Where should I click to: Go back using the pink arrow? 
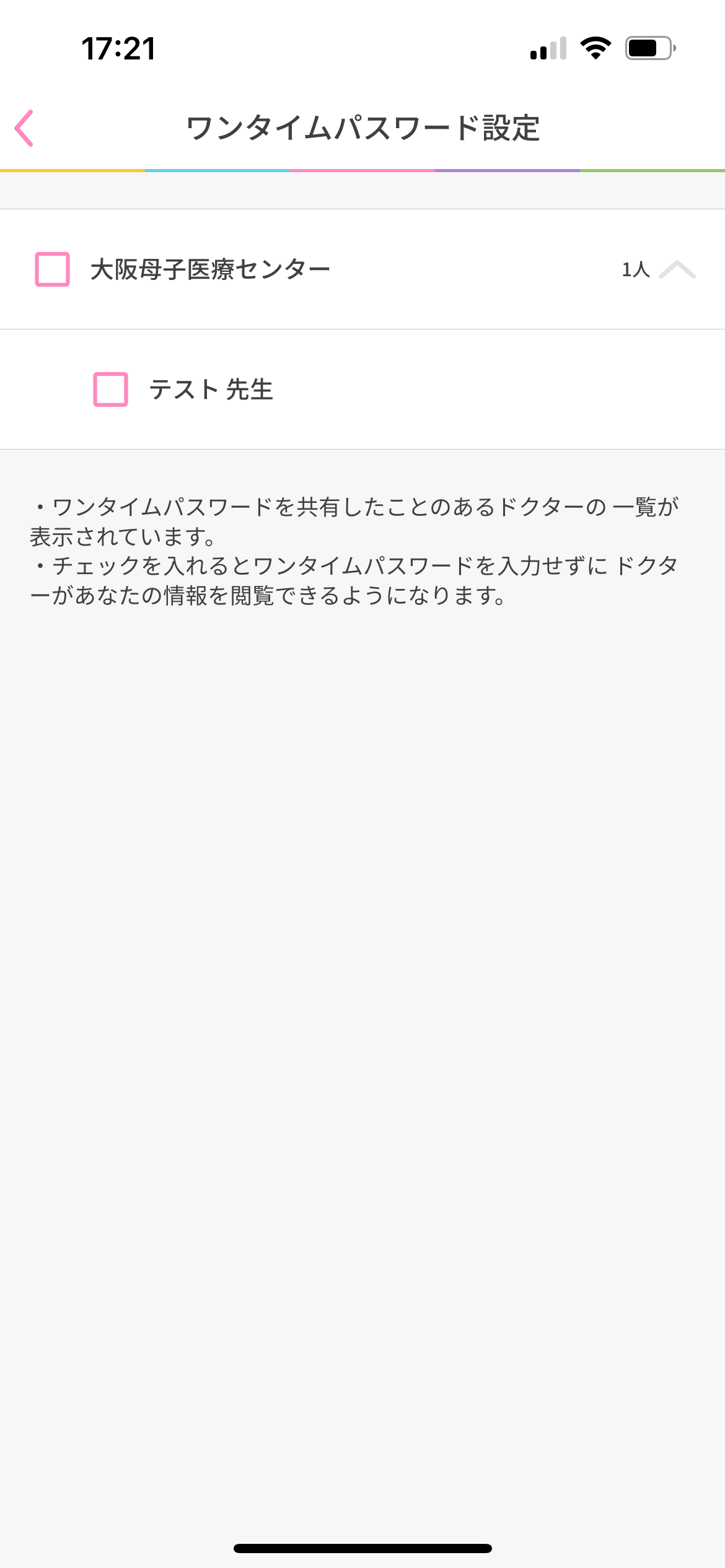pos(24,128)
